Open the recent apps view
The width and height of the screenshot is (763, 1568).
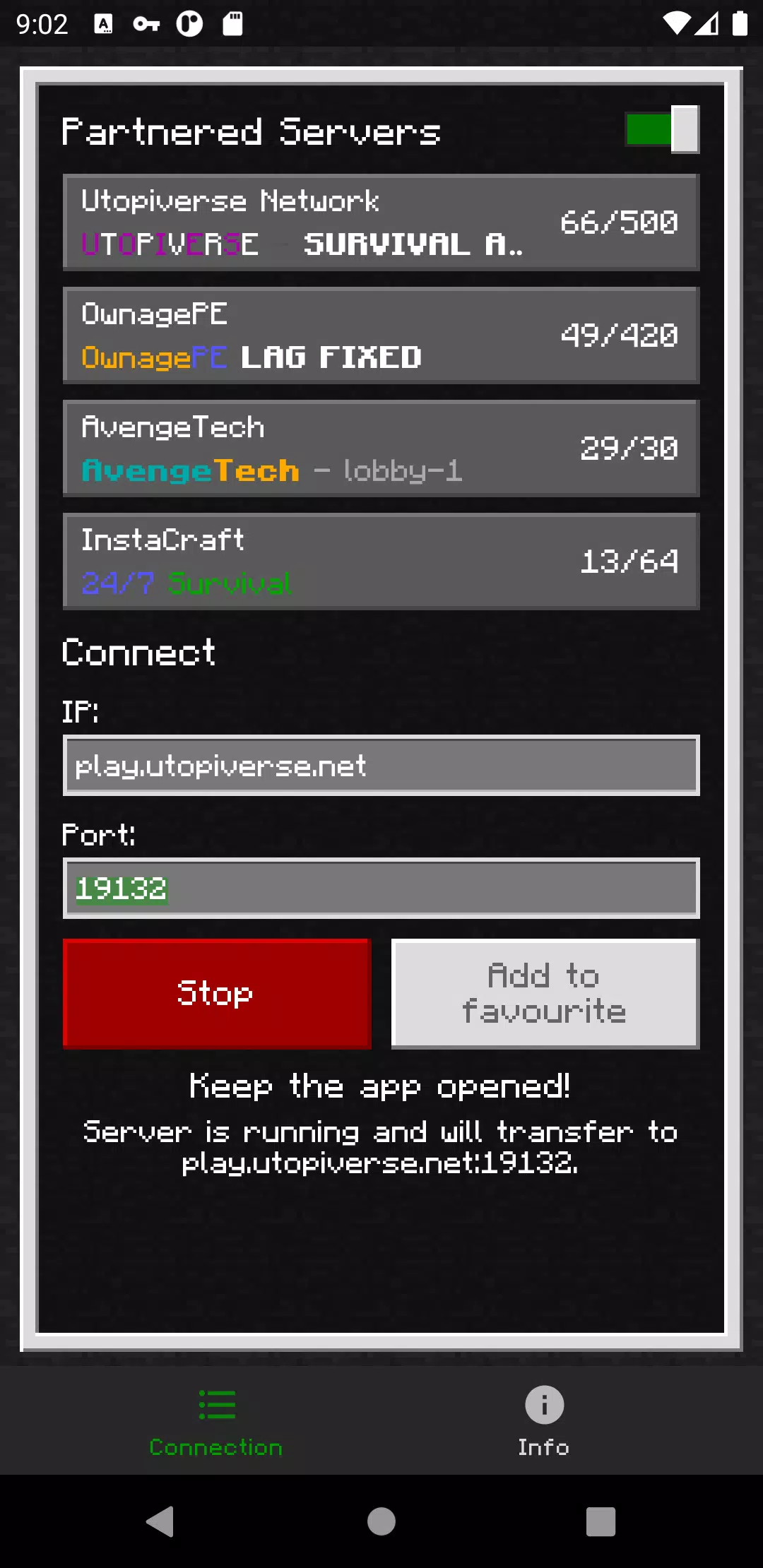[601, 1521]
